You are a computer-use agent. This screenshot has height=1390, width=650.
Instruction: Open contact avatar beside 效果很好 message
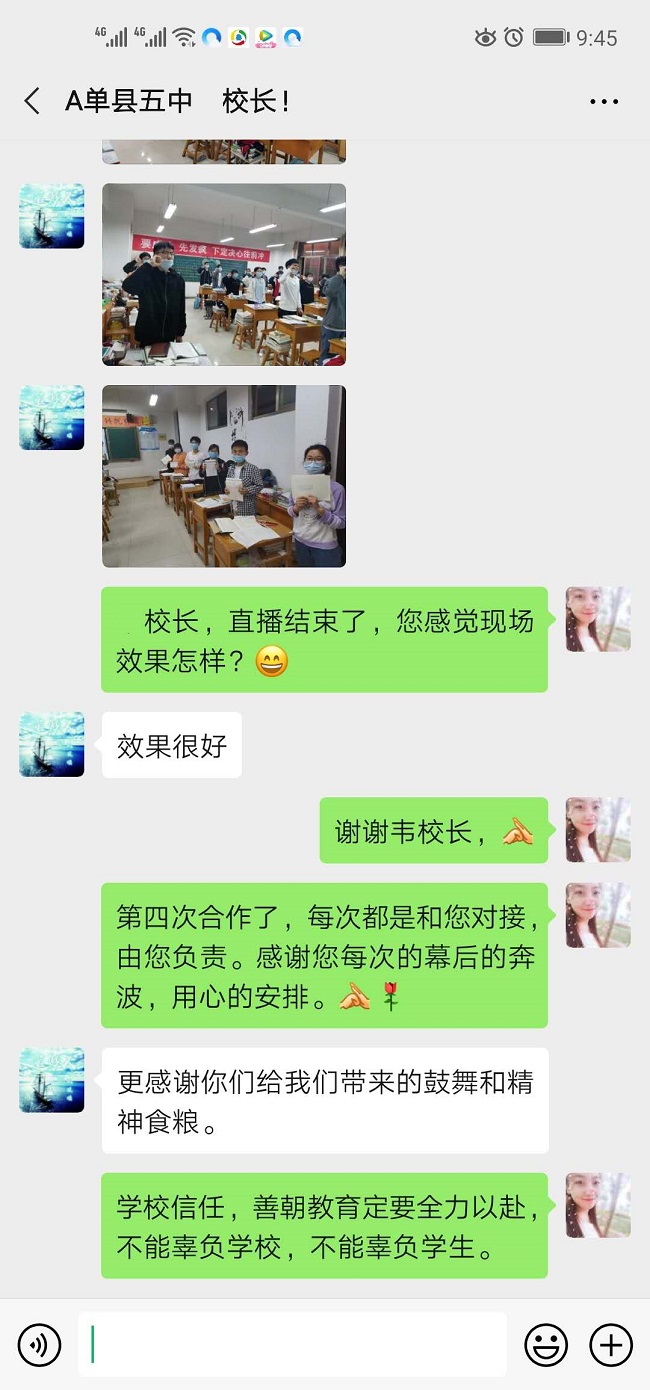coord(52,744)
